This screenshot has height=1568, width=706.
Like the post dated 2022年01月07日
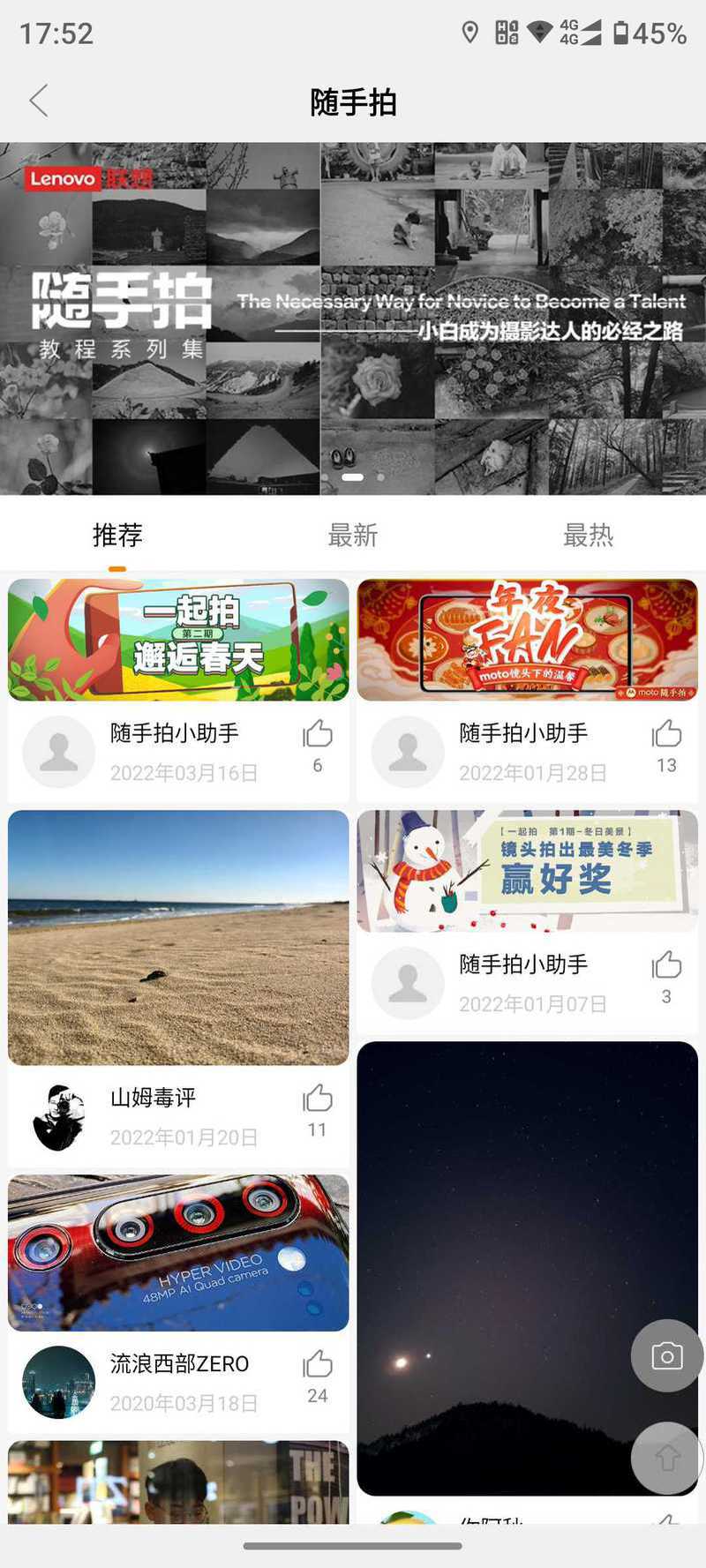[666, 965]
